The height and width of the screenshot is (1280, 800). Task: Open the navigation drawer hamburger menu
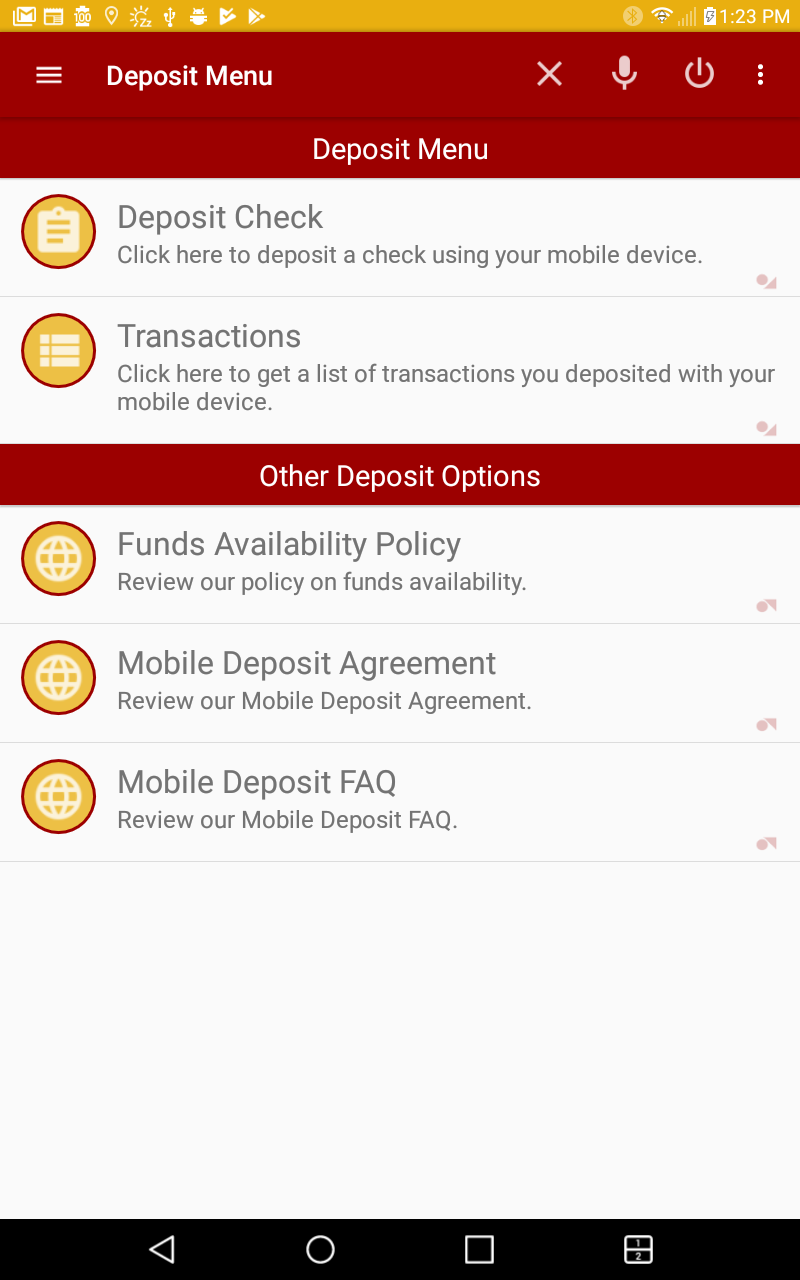pyautogui.click(x=48, y=75)
